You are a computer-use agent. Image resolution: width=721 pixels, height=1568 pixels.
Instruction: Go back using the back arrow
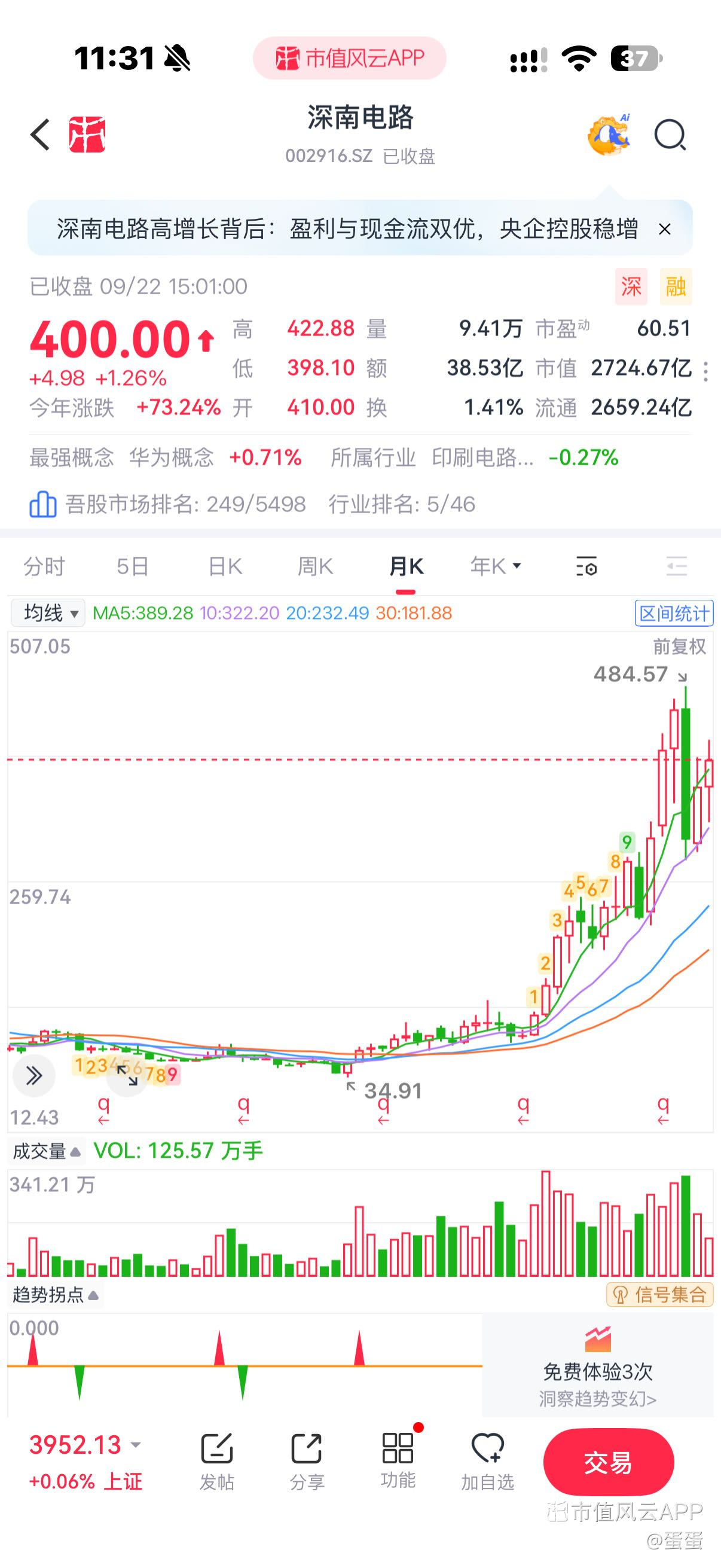coord(40,135)
